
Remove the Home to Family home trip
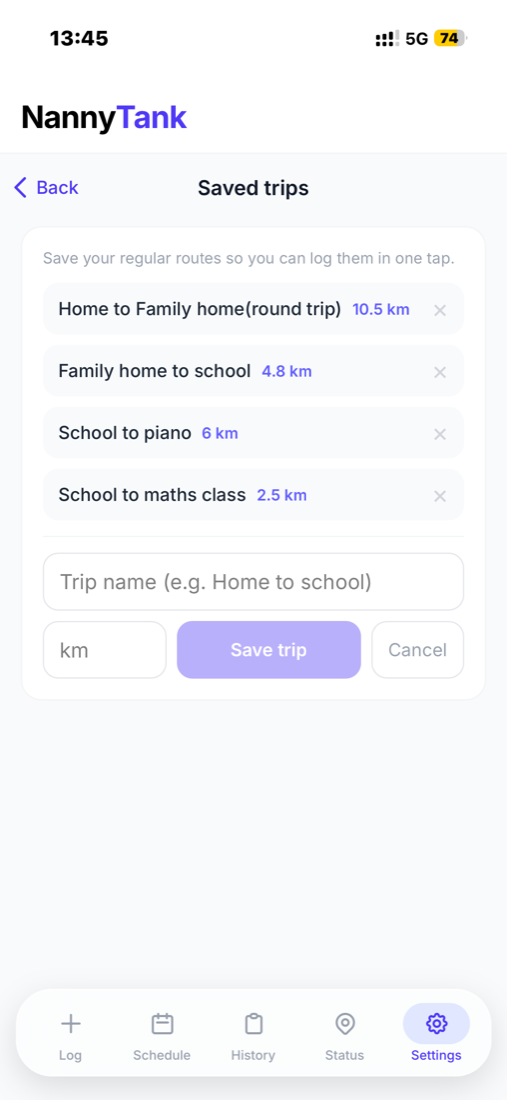pos(440,310)
